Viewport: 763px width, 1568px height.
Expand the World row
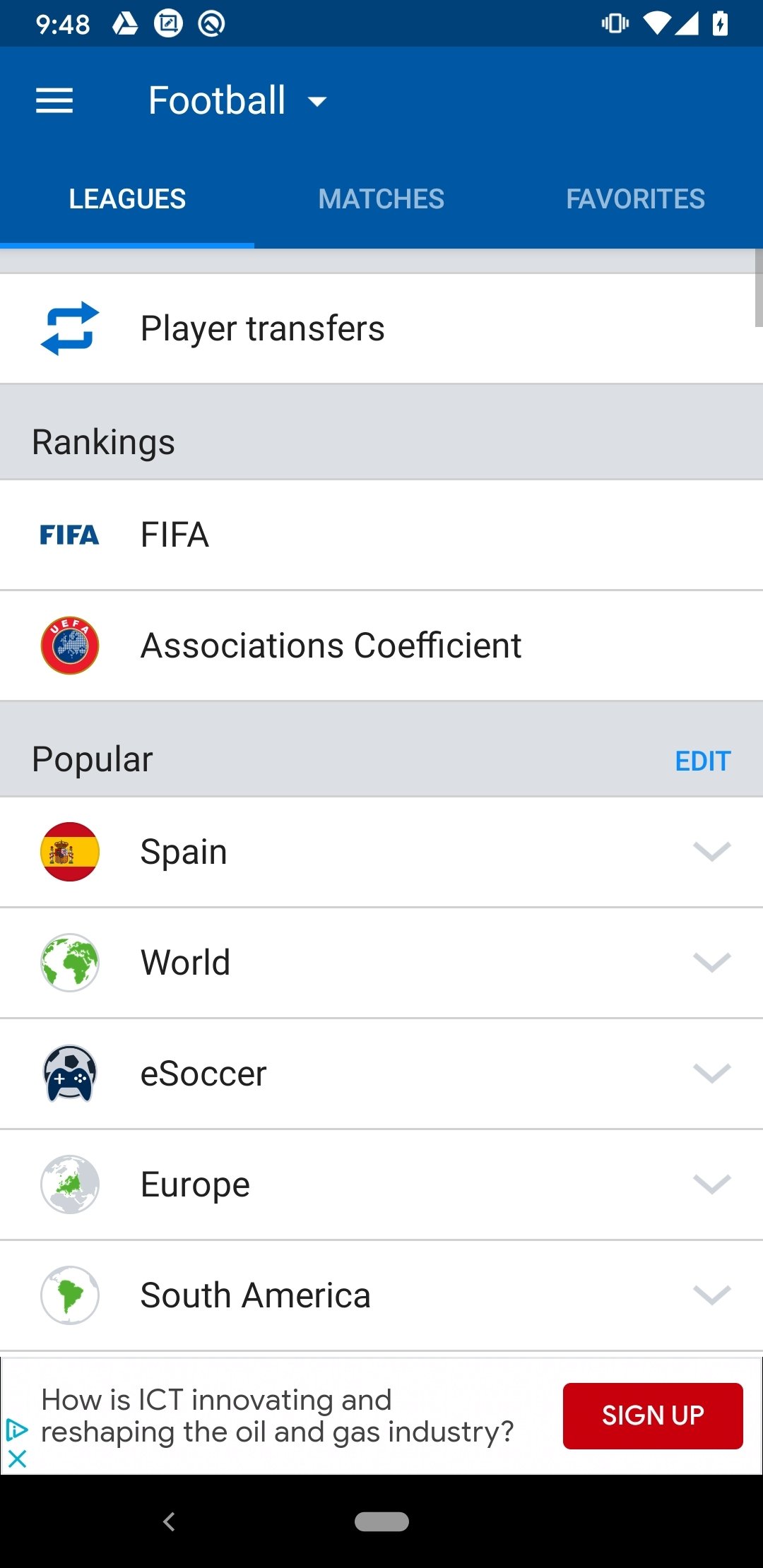[381, 963]
